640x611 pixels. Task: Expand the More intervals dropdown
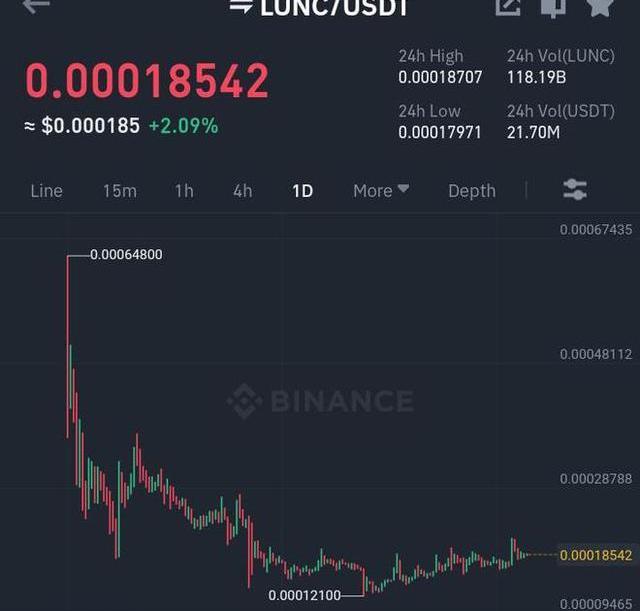381,190
